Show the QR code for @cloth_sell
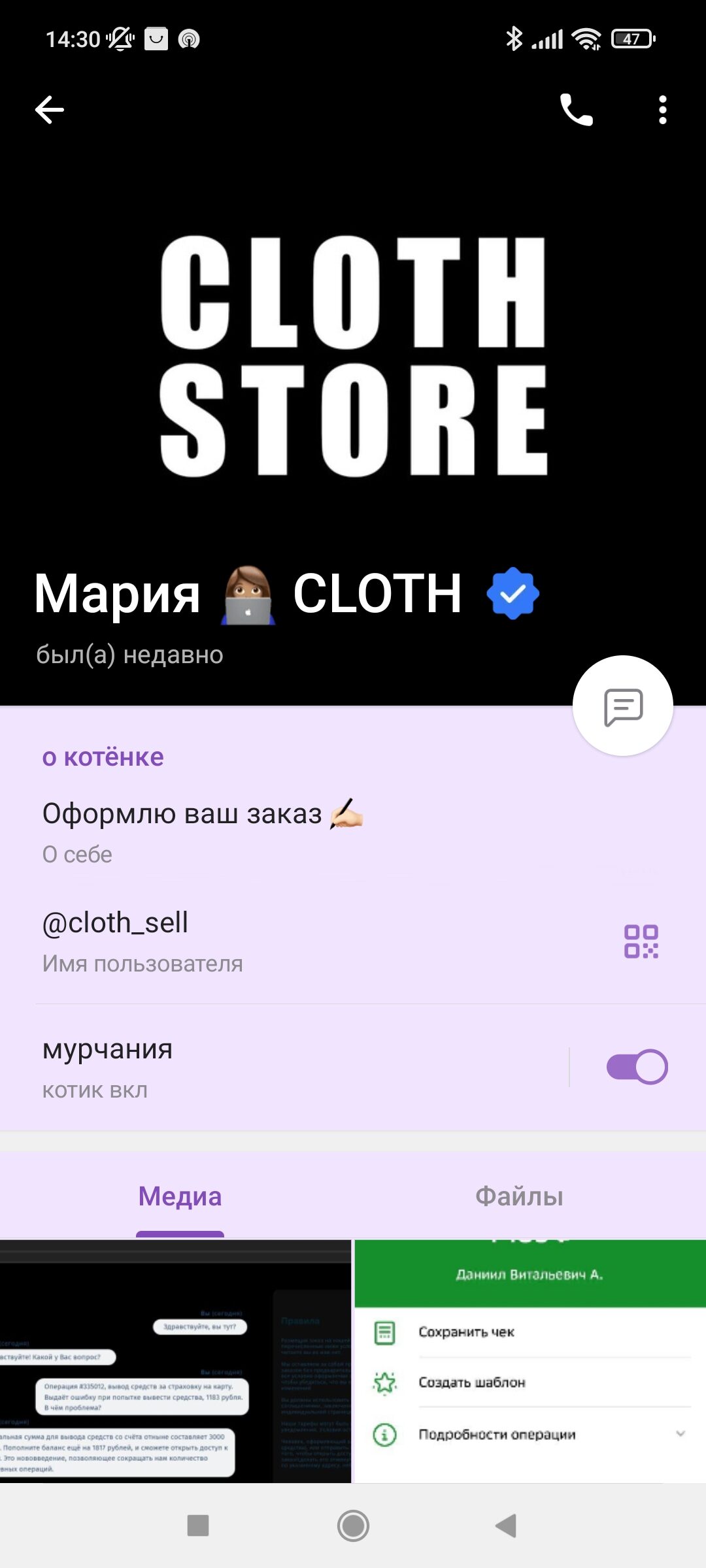The image size is (706, 1568). click(641, 942)
